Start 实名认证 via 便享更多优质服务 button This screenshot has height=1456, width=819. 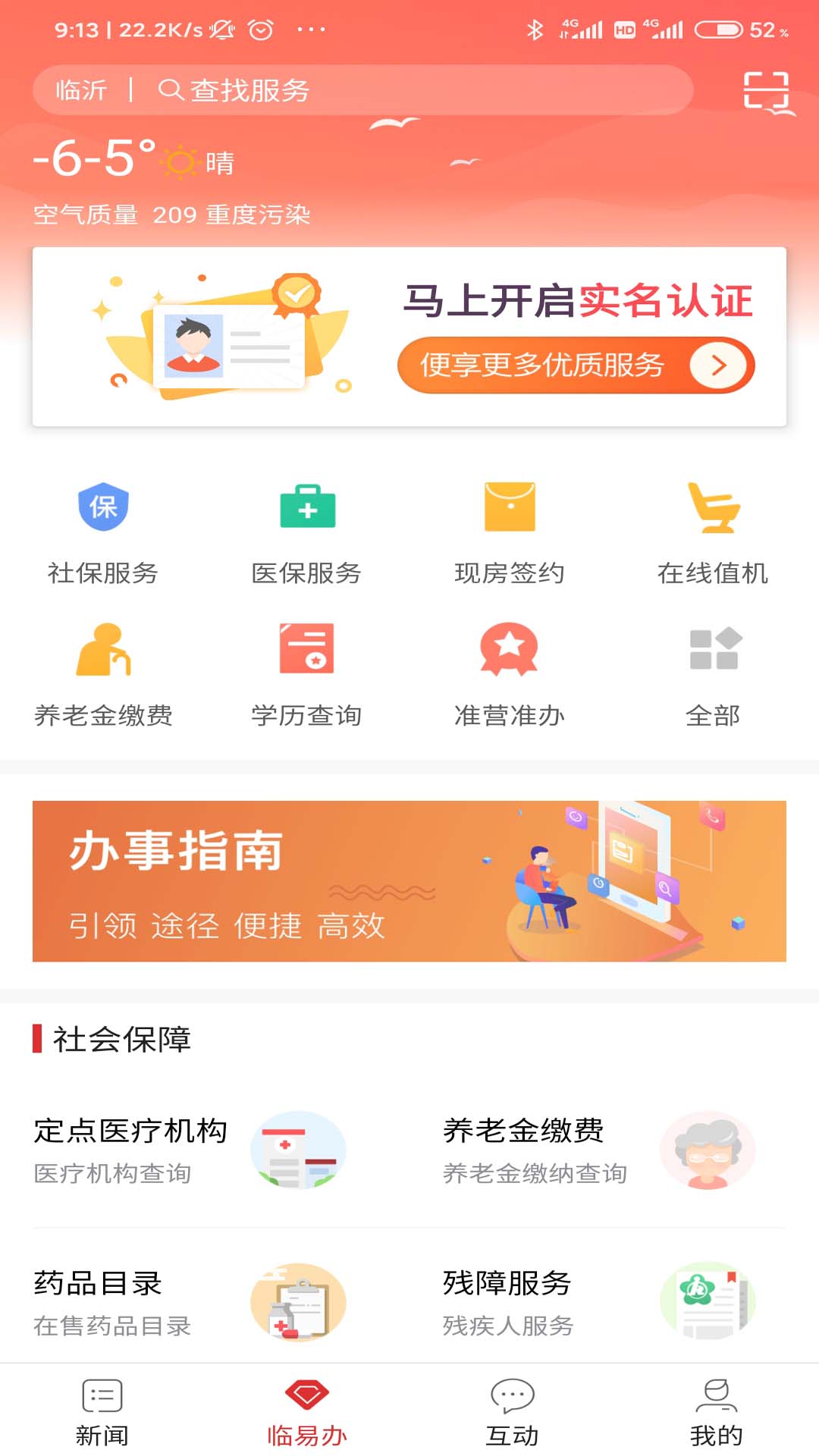(575, 366)
